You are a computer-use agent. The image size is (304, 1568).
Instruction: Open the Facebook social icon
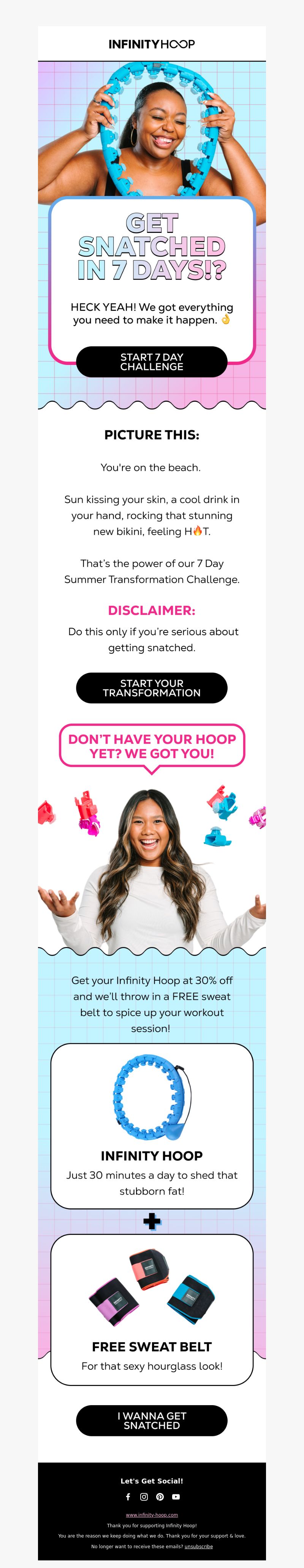128,1497
